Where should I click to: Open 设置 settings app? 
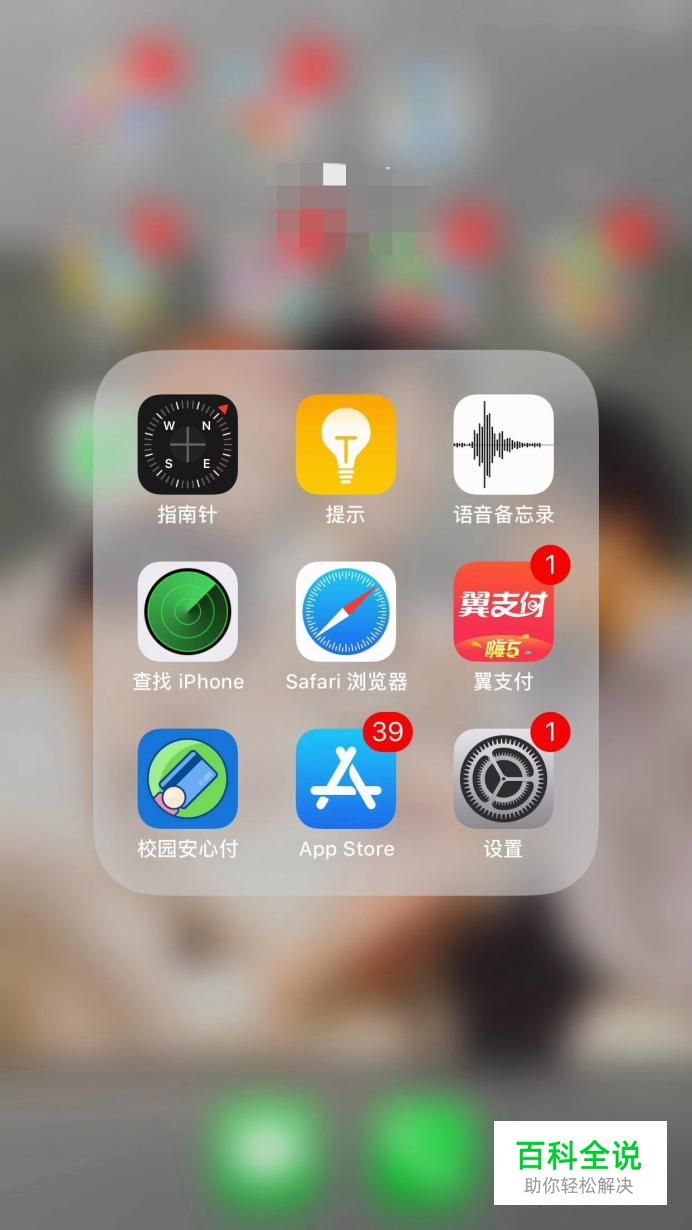pos(503,778)
